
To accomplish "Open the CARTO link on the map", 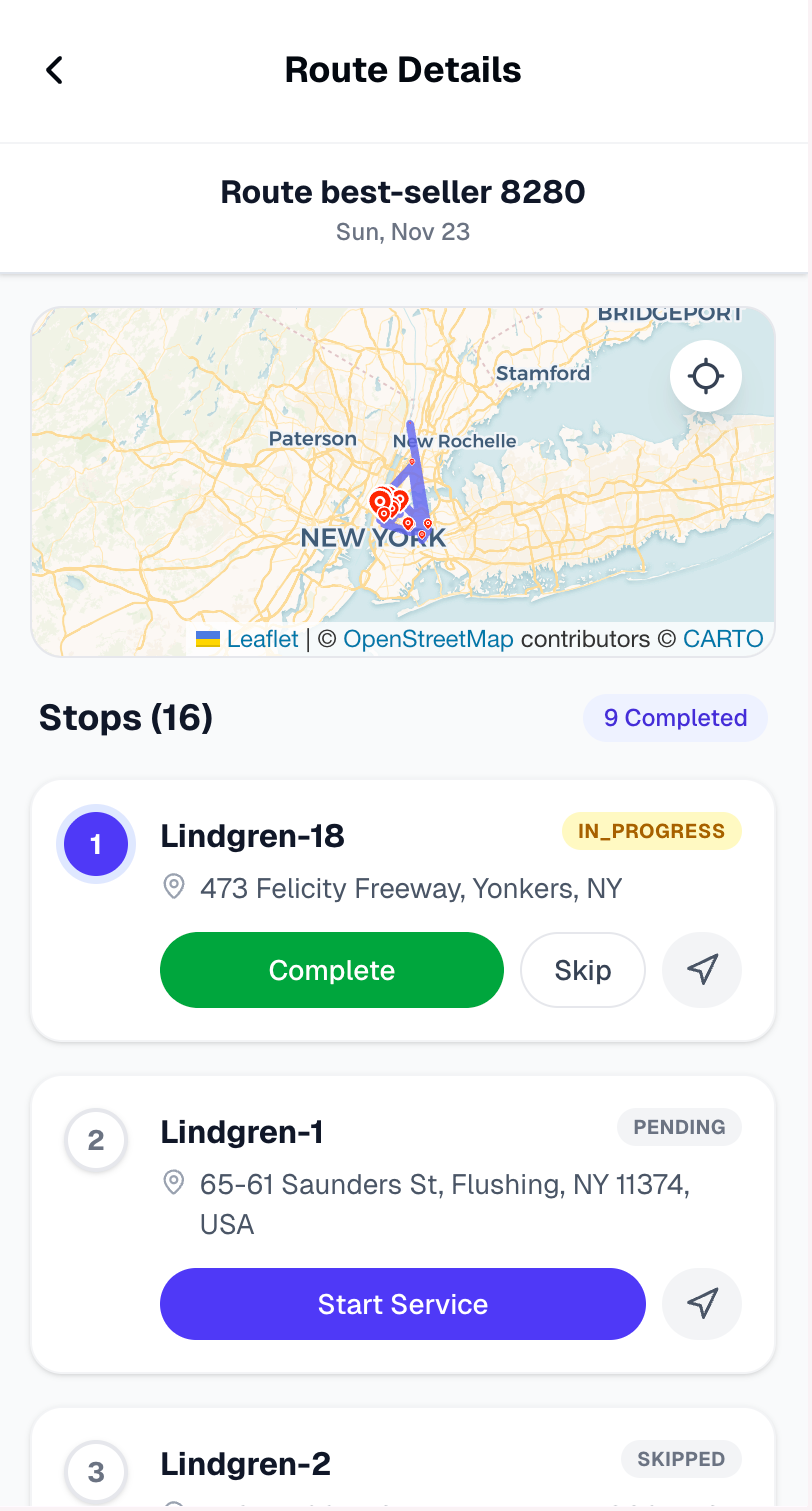I will click(723, 638).
